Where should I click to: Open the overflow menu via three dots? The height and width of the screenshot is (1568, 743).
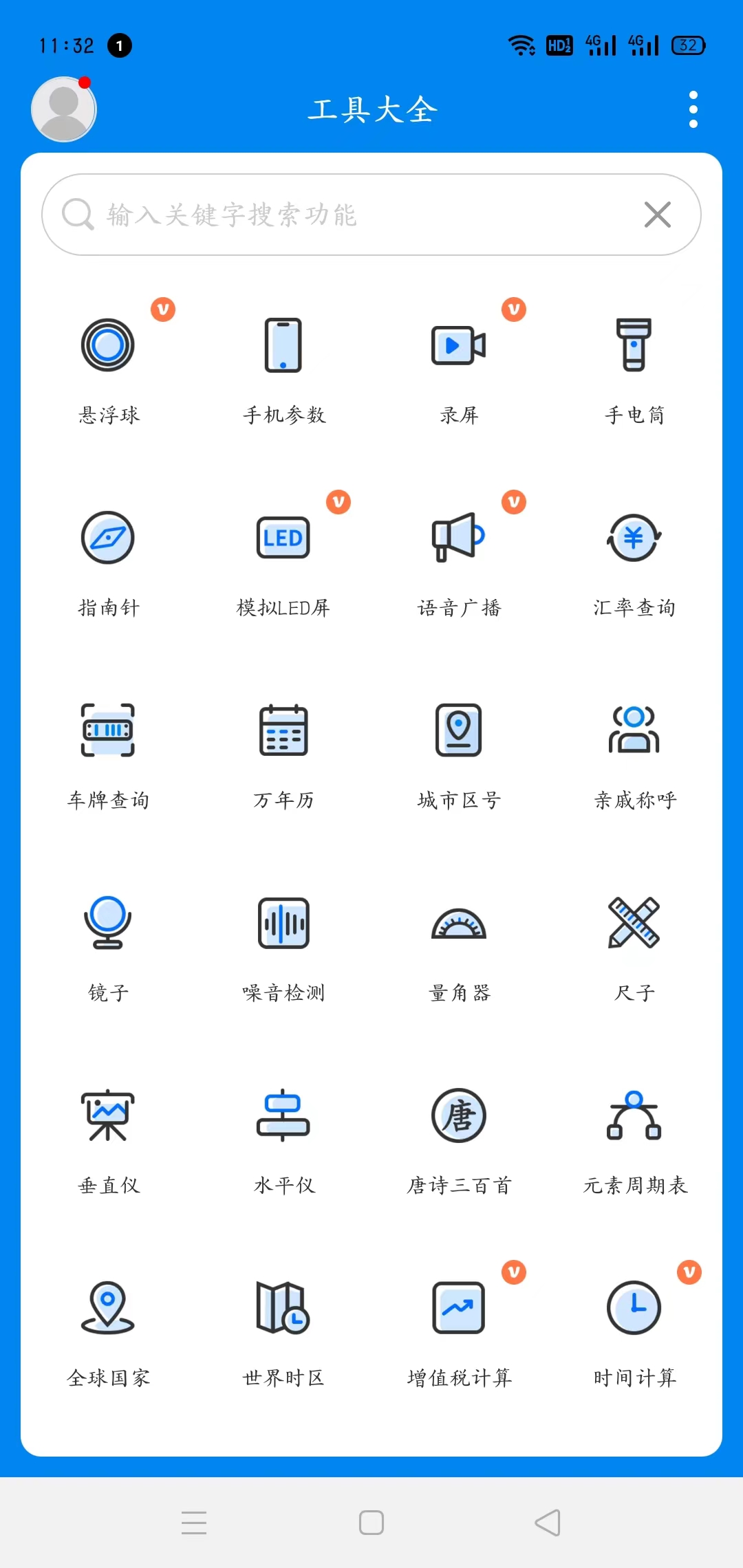(x=693, y=108)
